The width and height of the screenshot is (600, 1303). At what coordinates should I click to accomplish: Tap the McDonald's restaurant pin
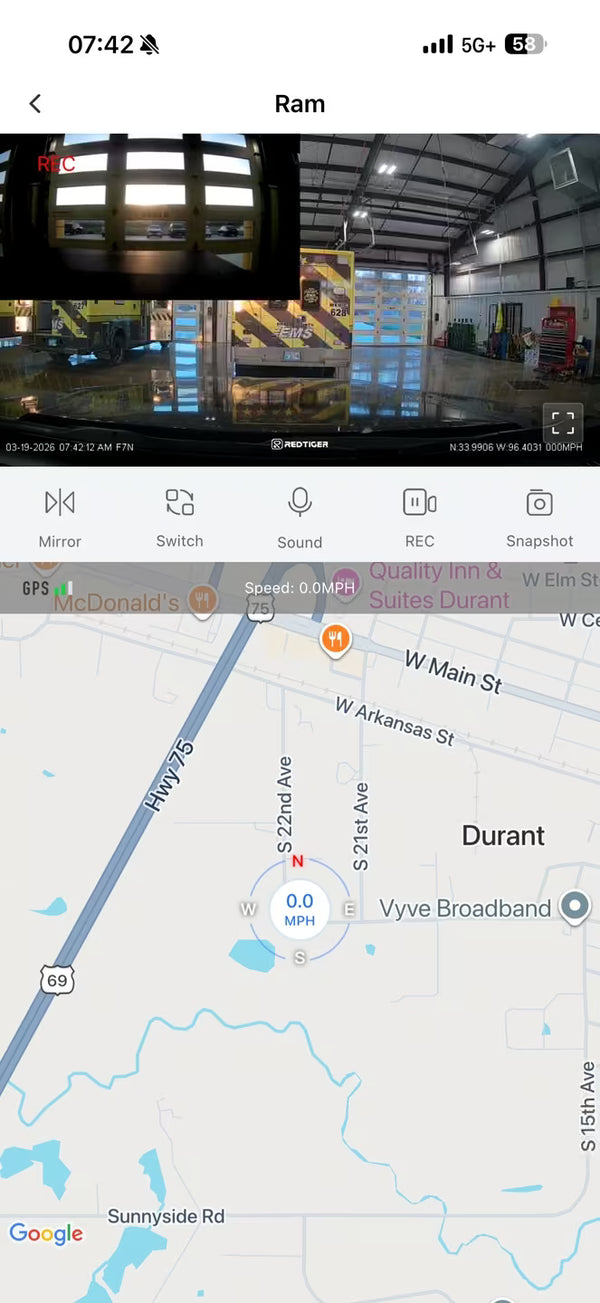point(203,599)
